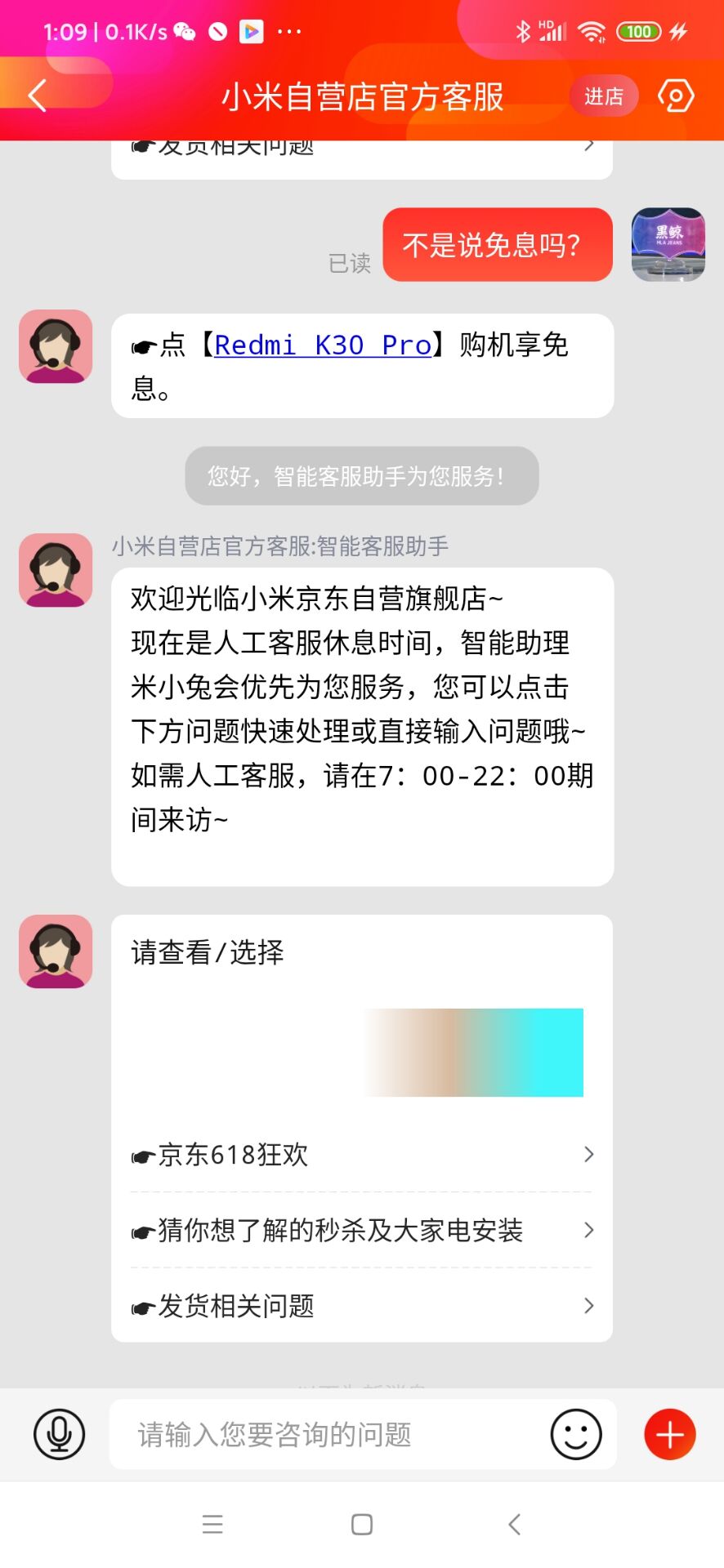The width and height of the screenshot is (724, 1568).
Task: Tap the home button in navigation bar
Action: (x=360, y=1522)
